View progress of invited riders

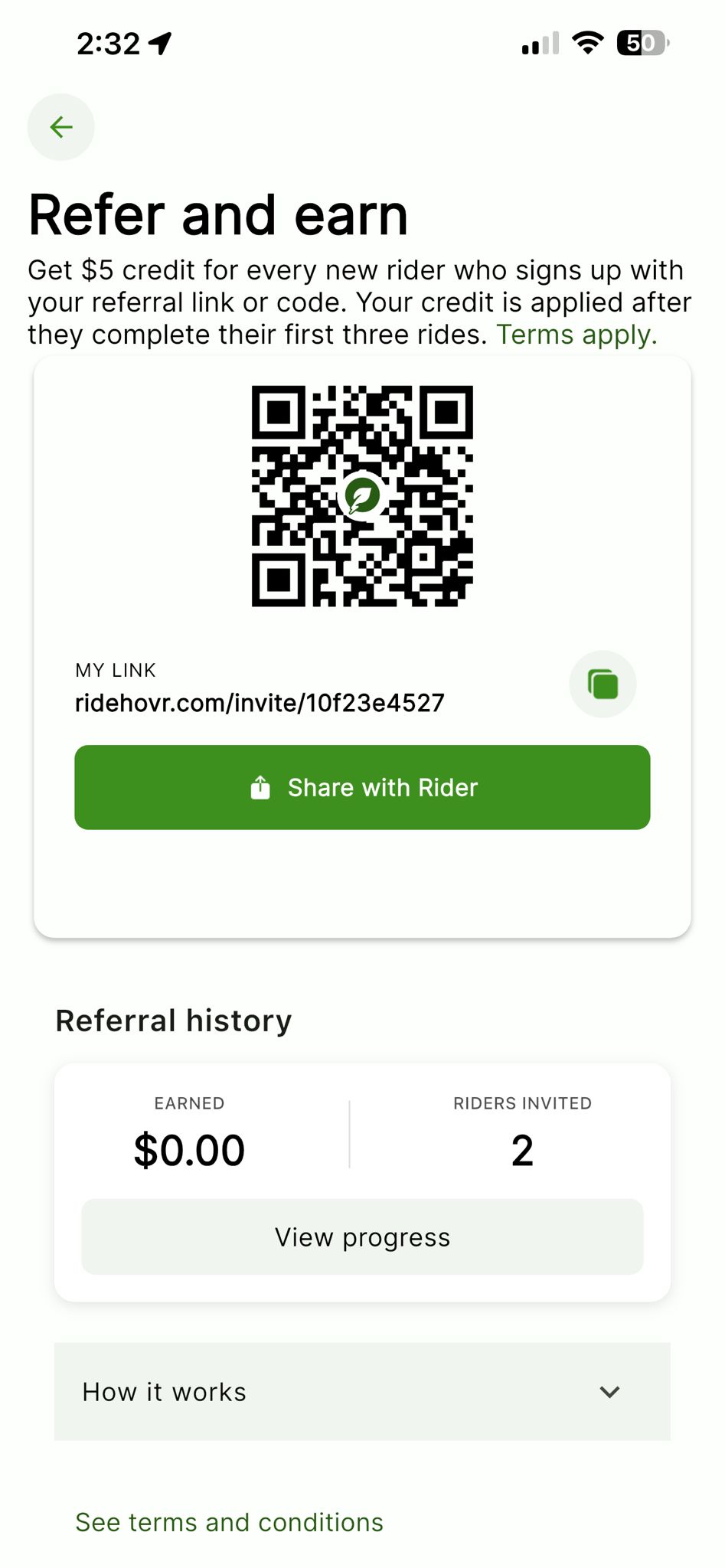click(362, 1236)
